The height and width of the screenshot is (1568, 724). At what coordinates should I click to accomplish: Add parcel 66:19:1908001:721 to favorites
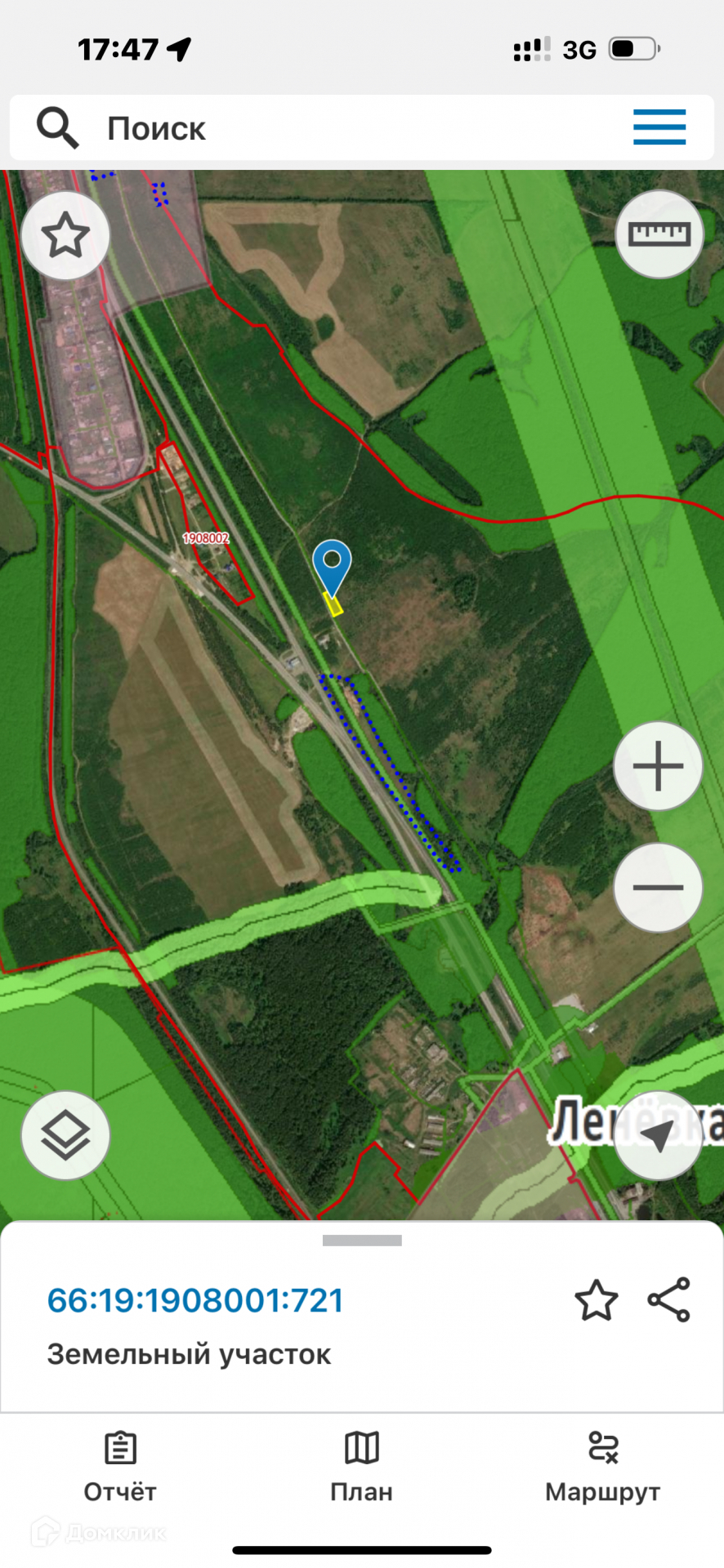[x=596, y=1300]
